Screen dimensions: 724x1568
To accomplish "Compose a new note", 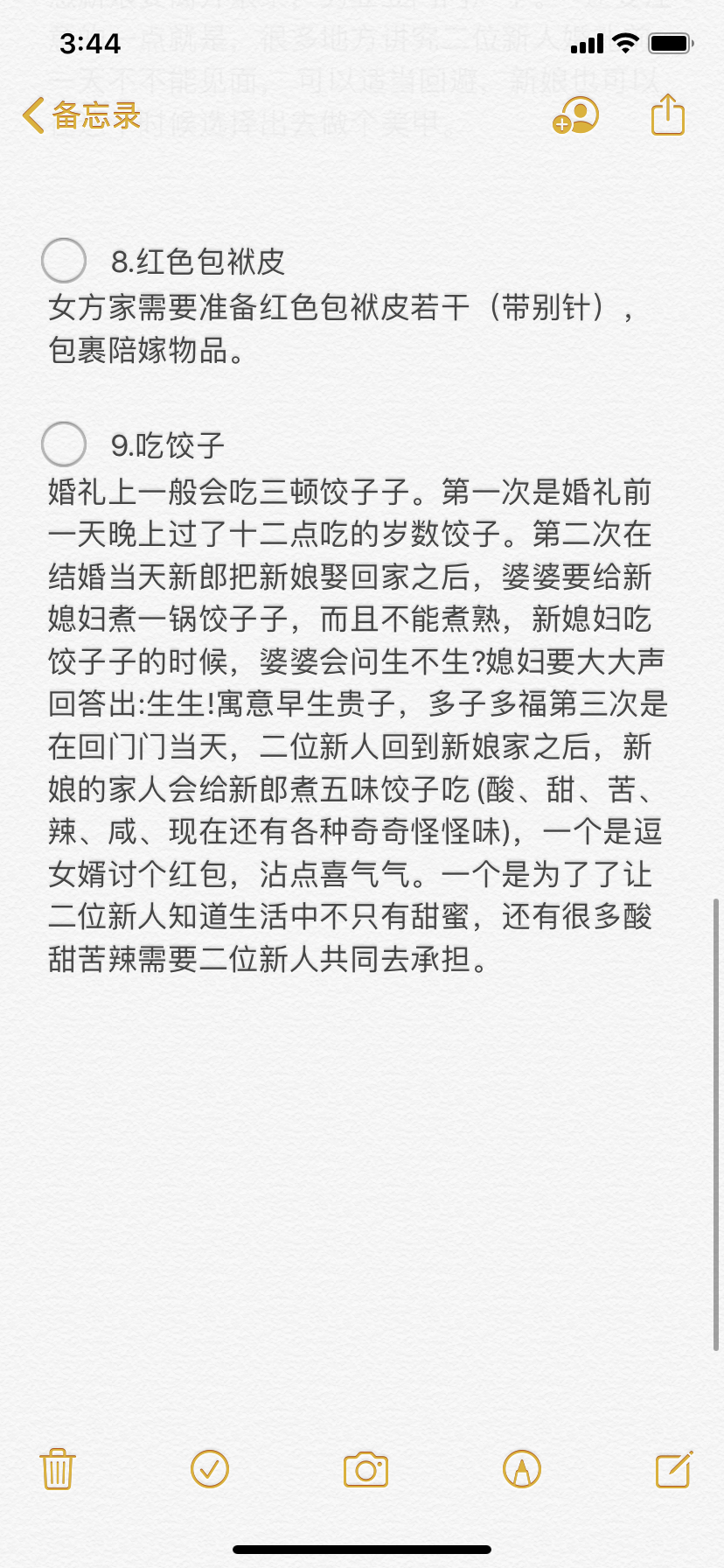I will pos(674,1469).
